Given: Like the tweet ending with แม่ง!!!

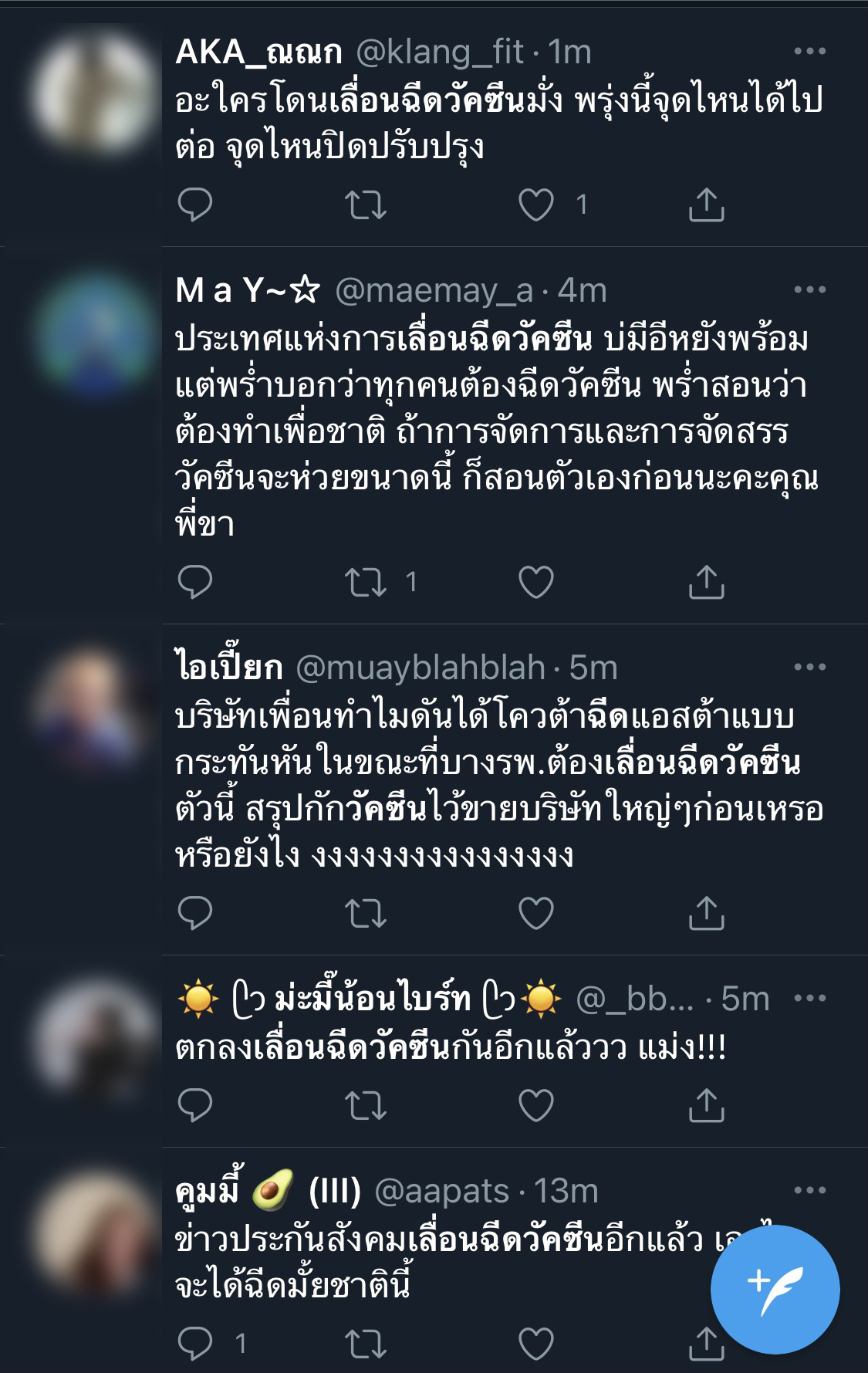Looking at the screenshot, I should click(536, 1106).
